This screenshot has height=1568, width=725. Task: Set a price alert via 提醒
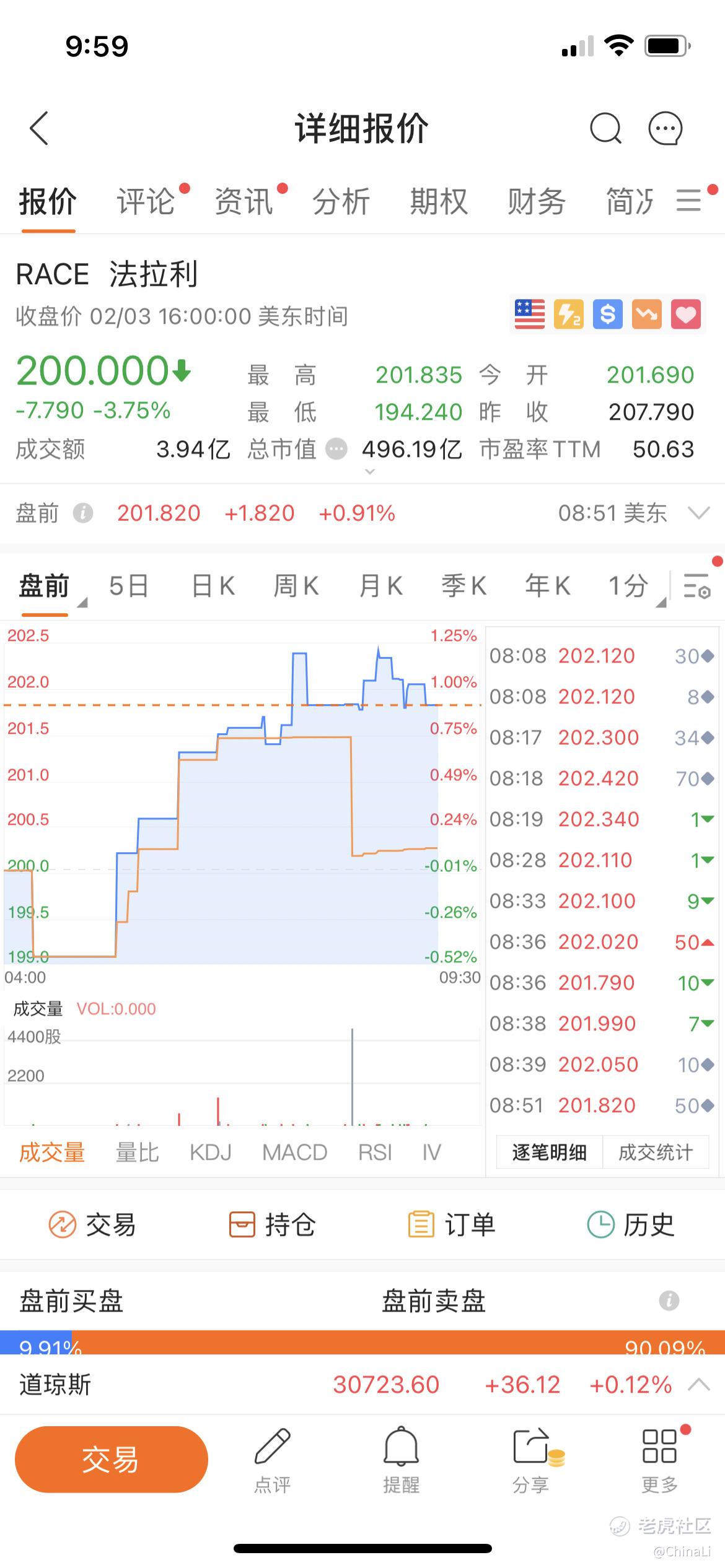pos(402,1460)
